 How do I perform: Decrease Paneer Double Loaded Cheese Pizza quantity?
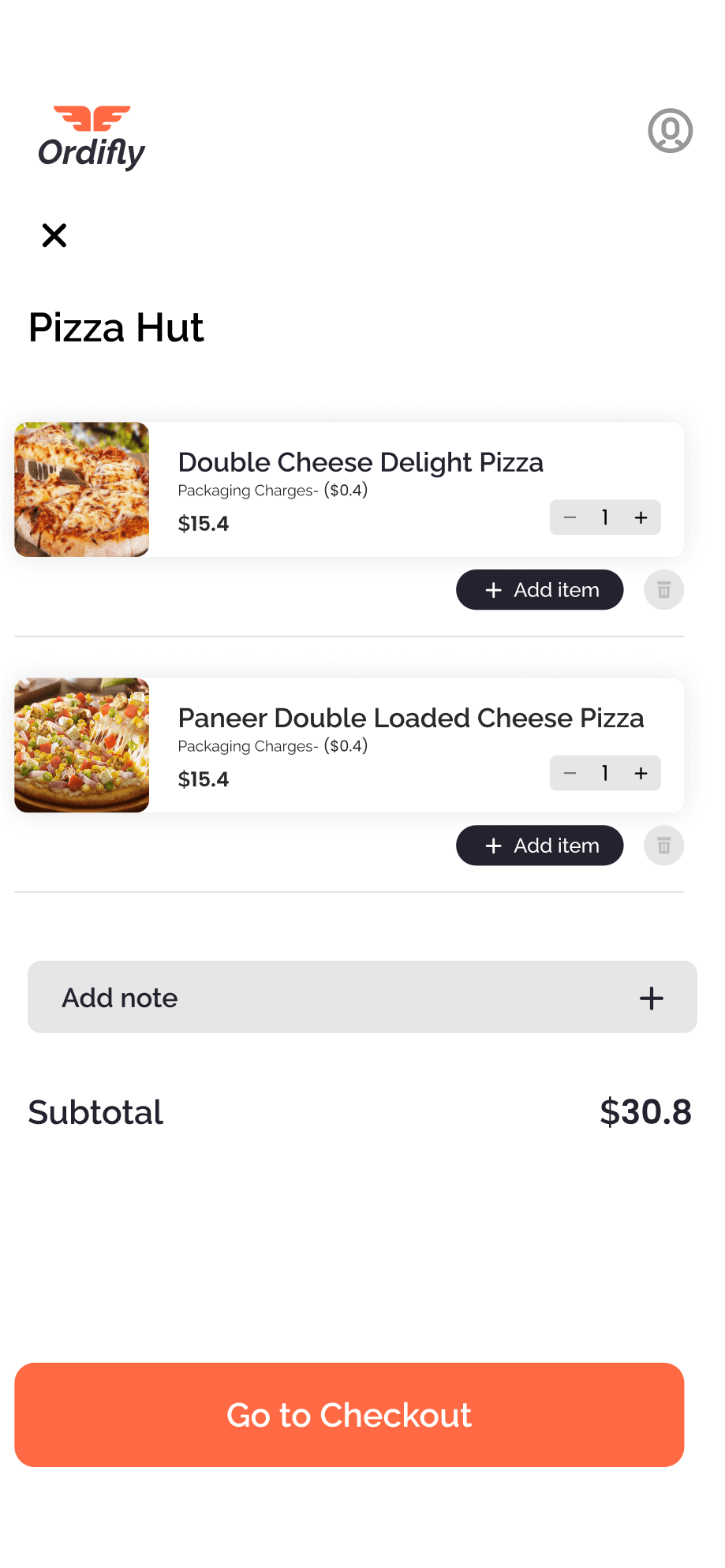click(570, 773)
